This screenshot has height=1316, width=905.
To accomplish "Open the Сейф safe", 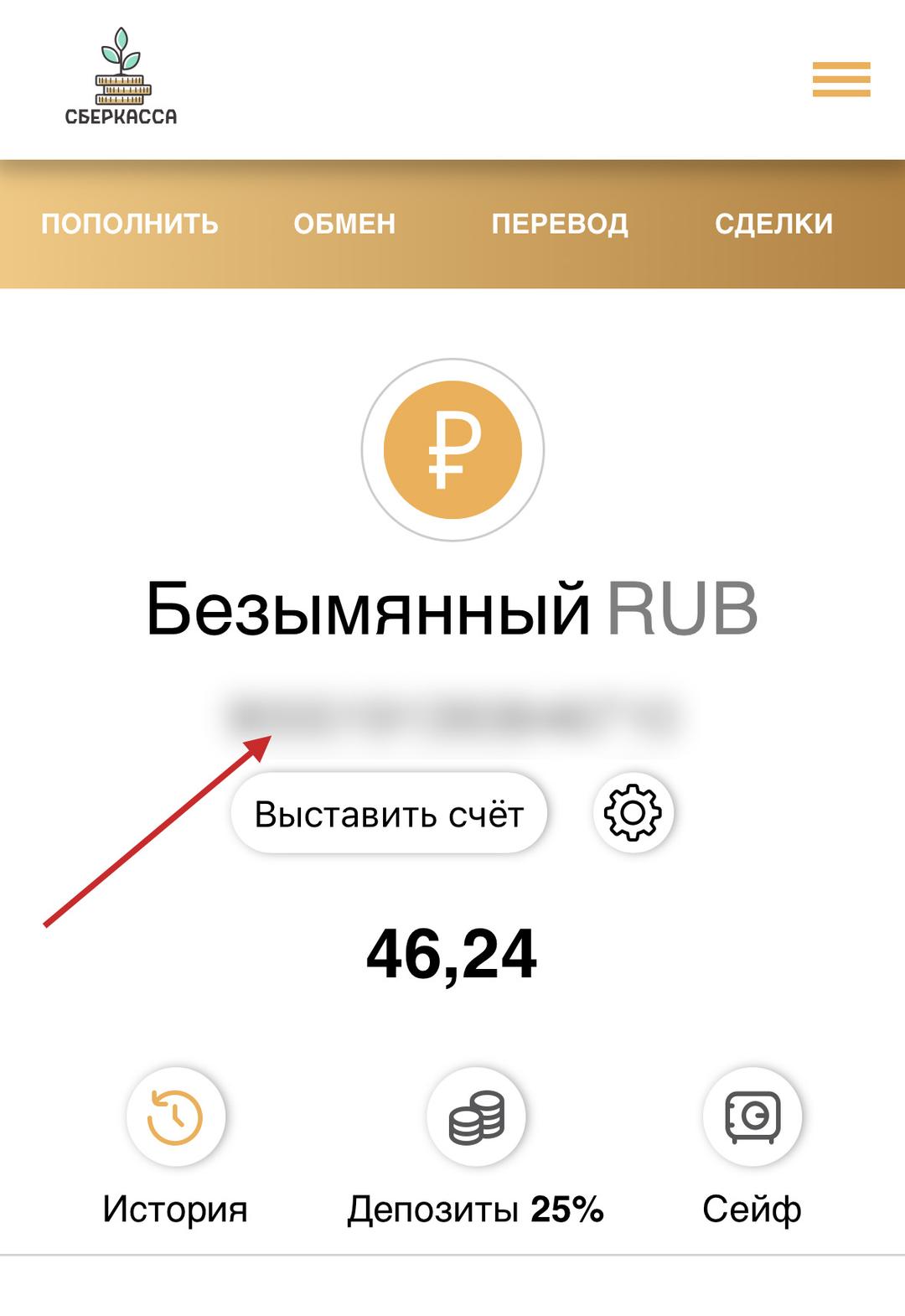I will [752, 1117].
